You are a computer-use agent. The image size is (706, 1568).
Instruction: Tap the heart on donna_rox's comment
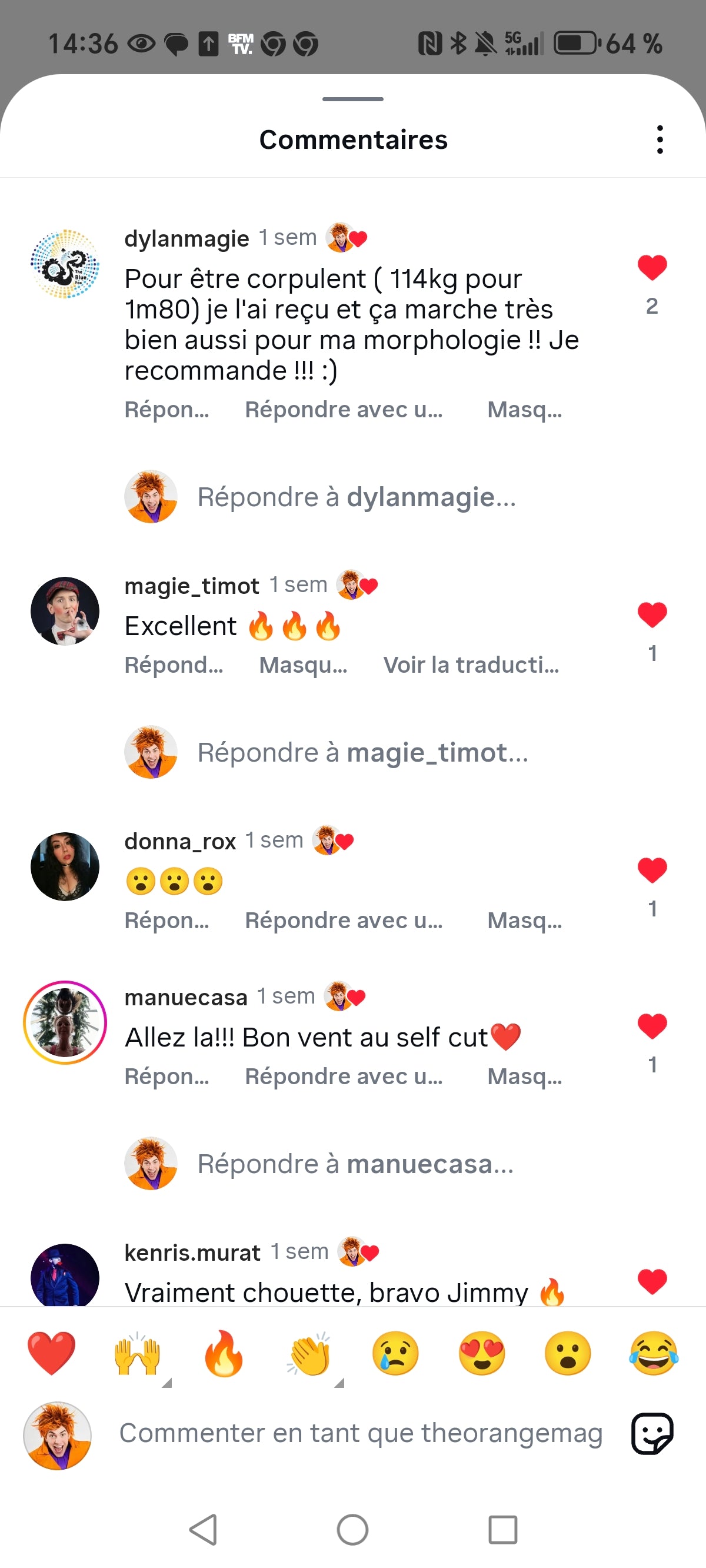click(652, 870)
